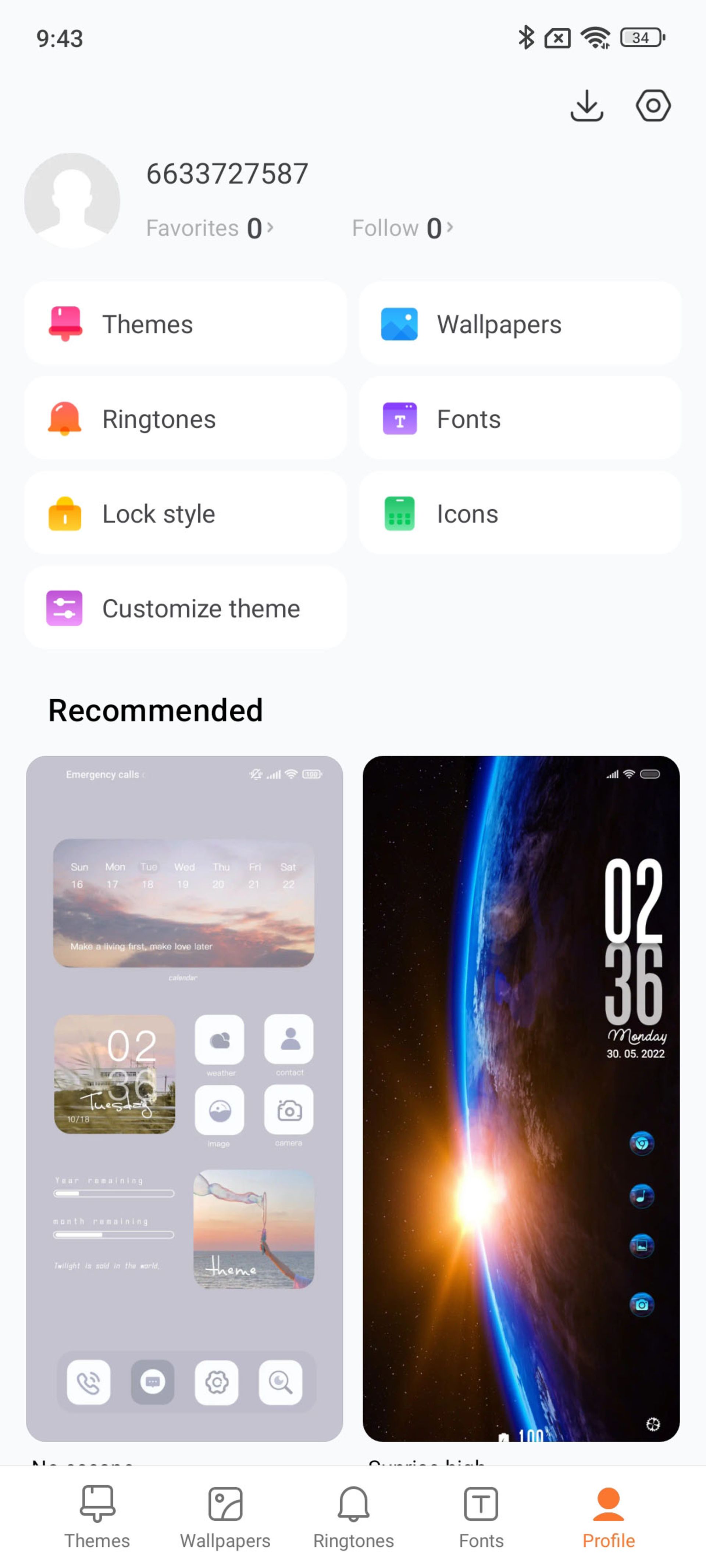706x1568 pixels.
Task: Open Wallpapers via the blue picture icon
Action: coord(398,323)
